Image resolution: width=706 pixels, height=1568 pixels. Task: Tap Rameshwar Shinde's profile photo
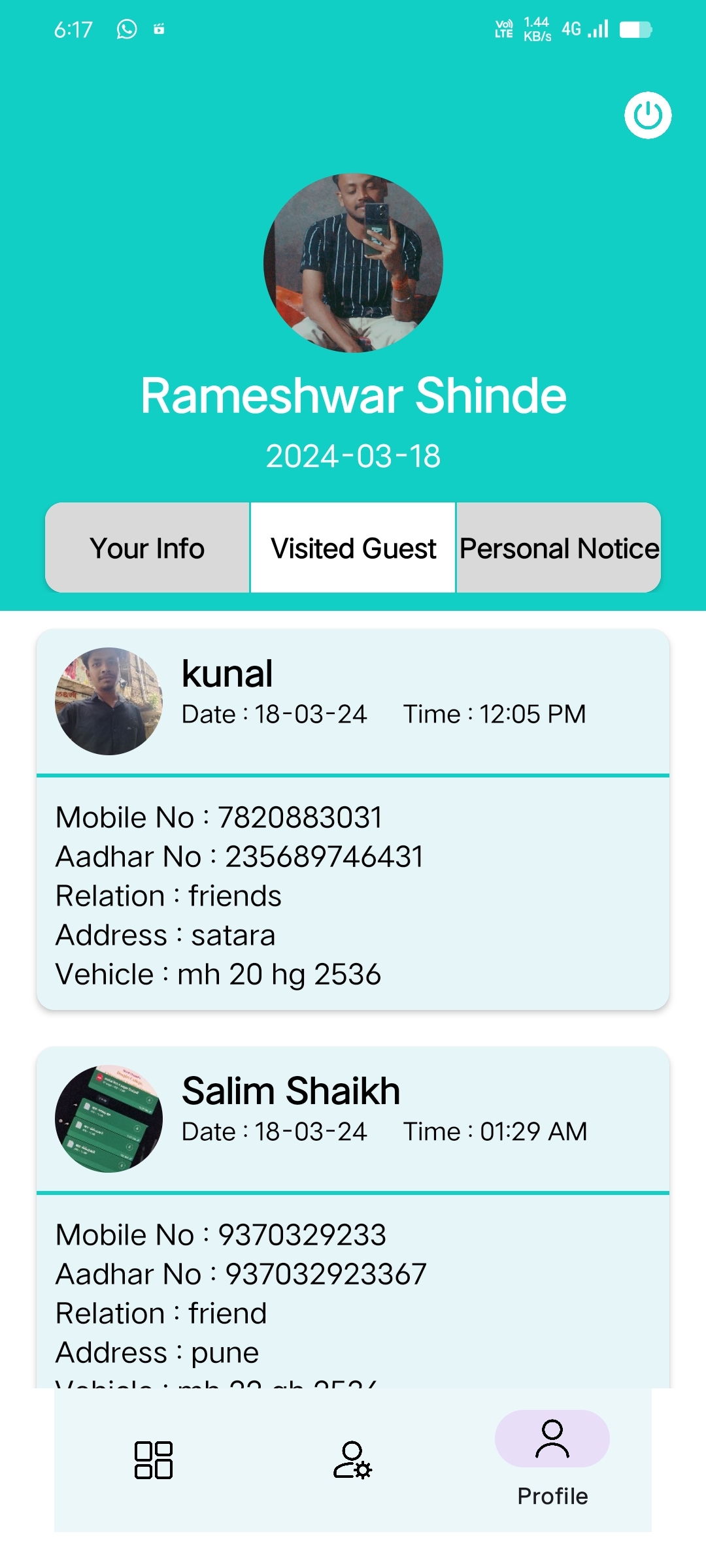[353, 263]
